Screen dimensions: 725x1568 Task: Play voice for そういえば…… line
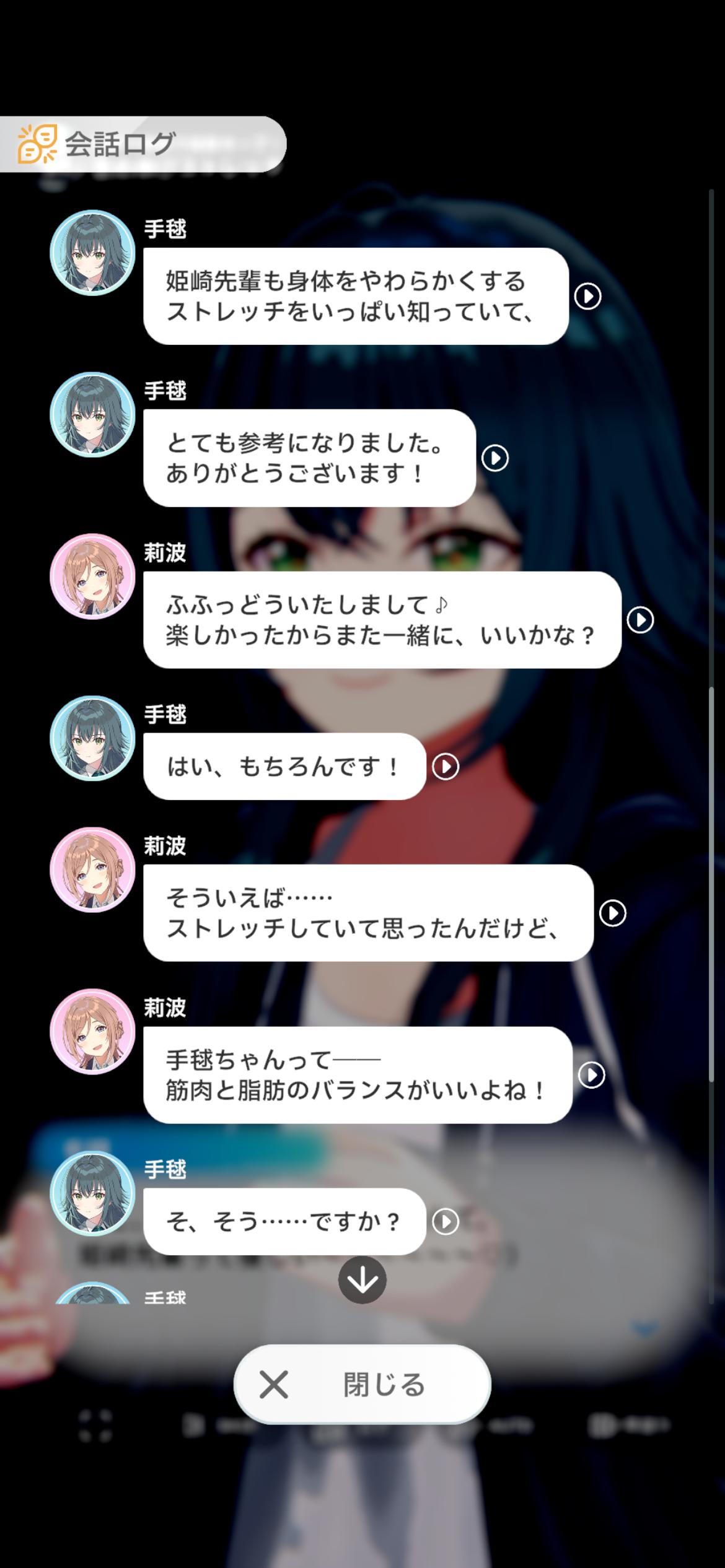click(613, 913)
